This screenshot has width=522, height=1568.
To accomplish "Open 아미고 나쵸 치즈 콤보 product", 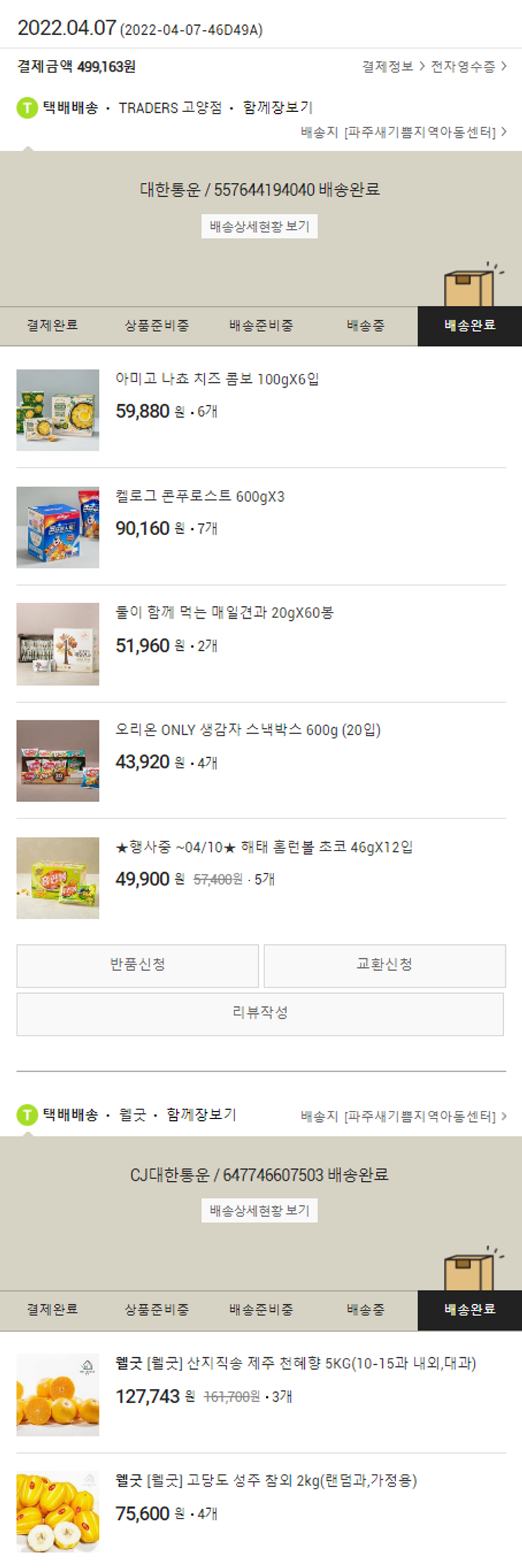I will click(217, 379).
